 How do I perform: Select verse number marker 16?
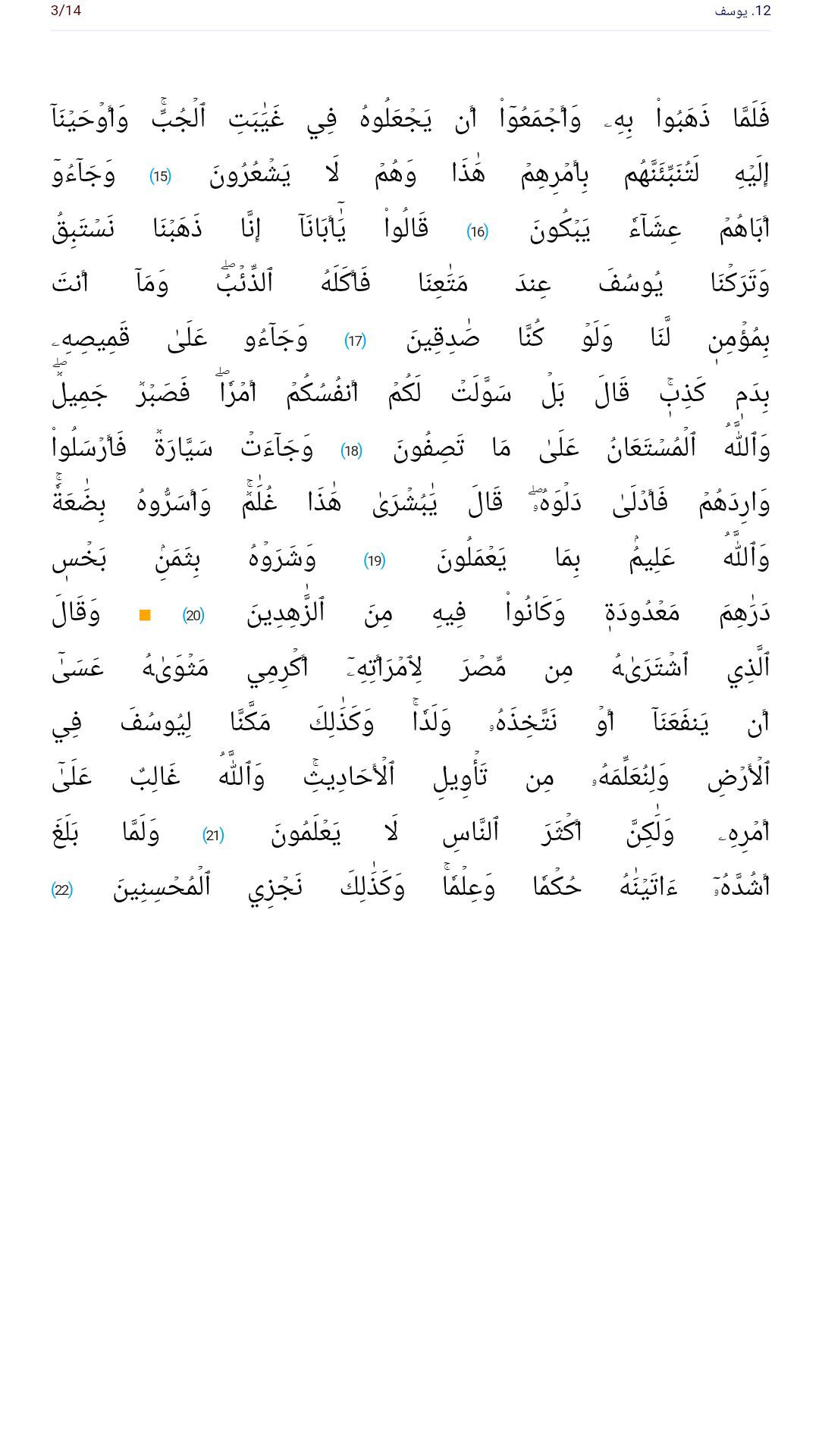click(477, 232)
